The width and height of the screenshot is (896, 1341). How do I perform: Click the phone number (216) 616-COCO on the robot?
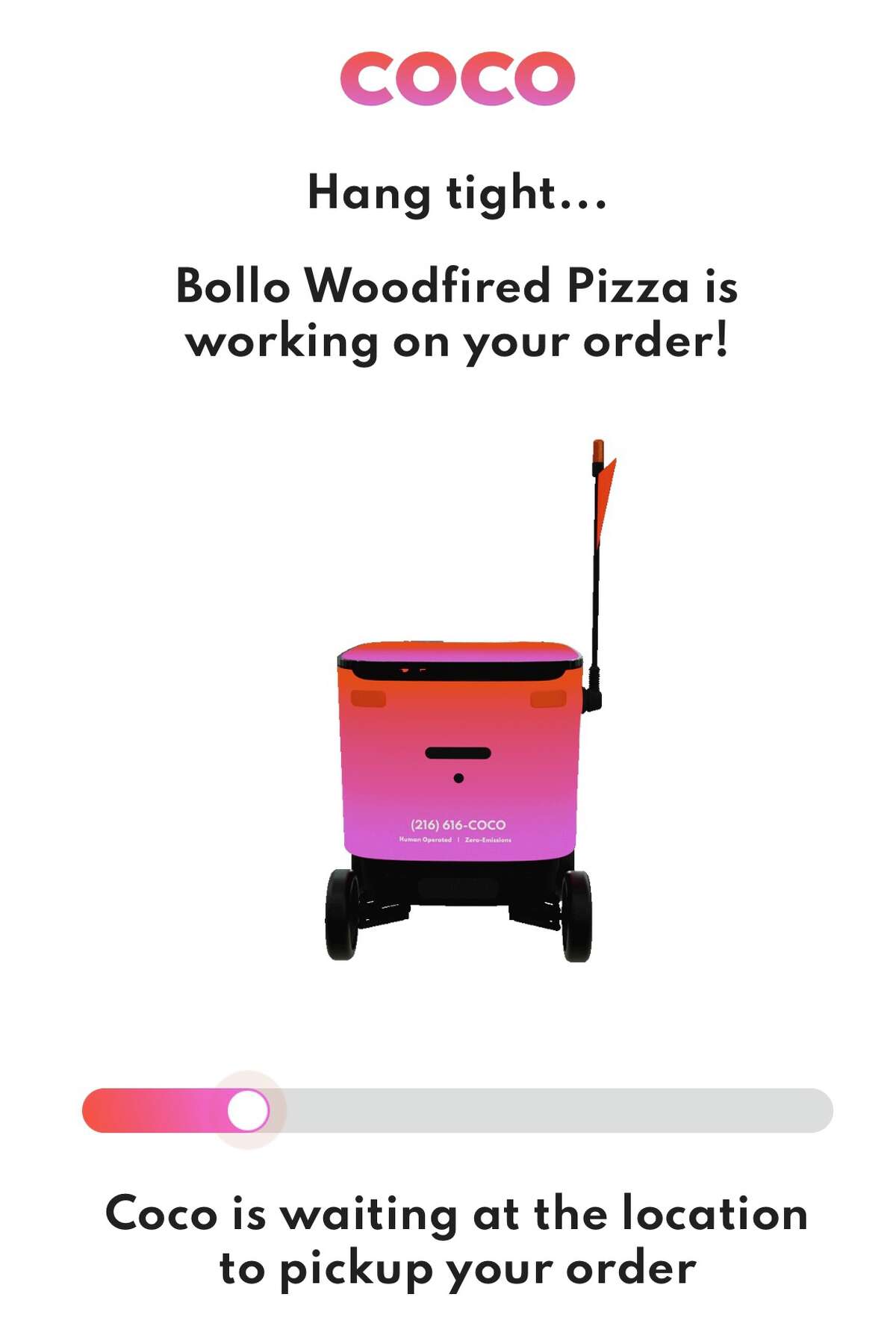pos(458,824)
